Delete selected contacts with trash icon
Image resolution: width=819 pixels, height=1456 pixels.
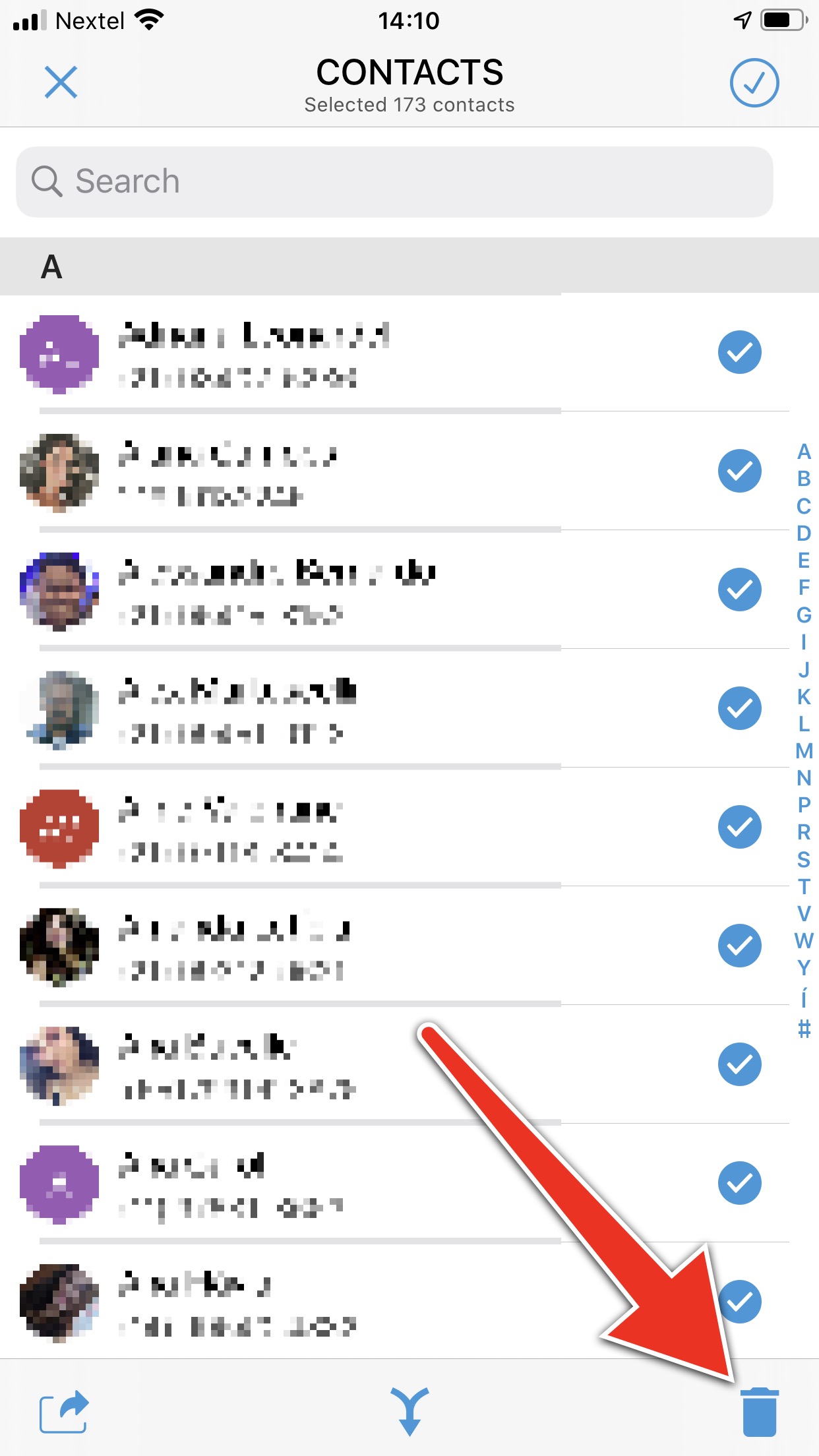pos(760,1412)
